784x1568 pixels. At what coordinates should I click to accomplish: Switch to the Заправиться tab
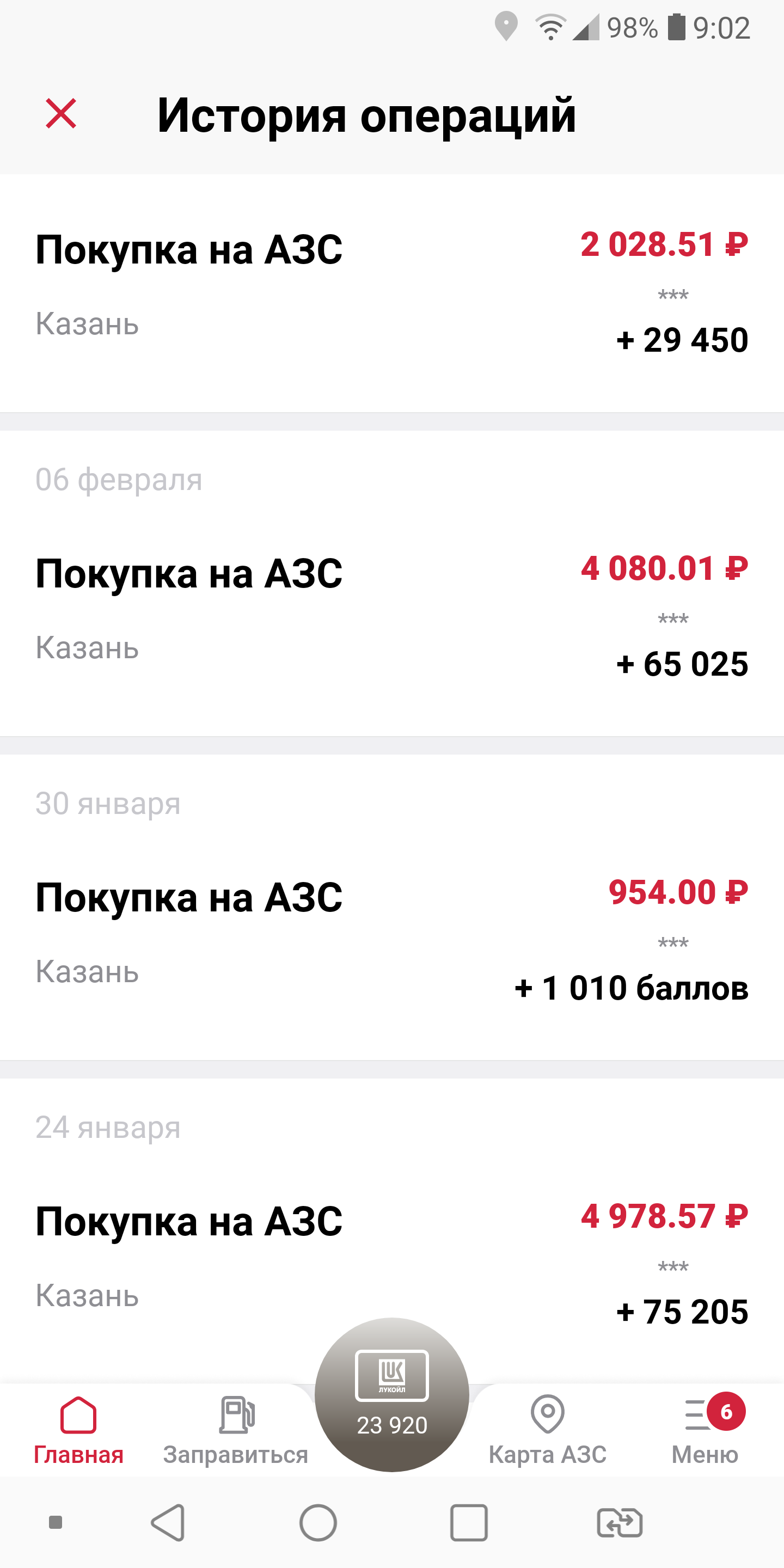coord(236,1430)
